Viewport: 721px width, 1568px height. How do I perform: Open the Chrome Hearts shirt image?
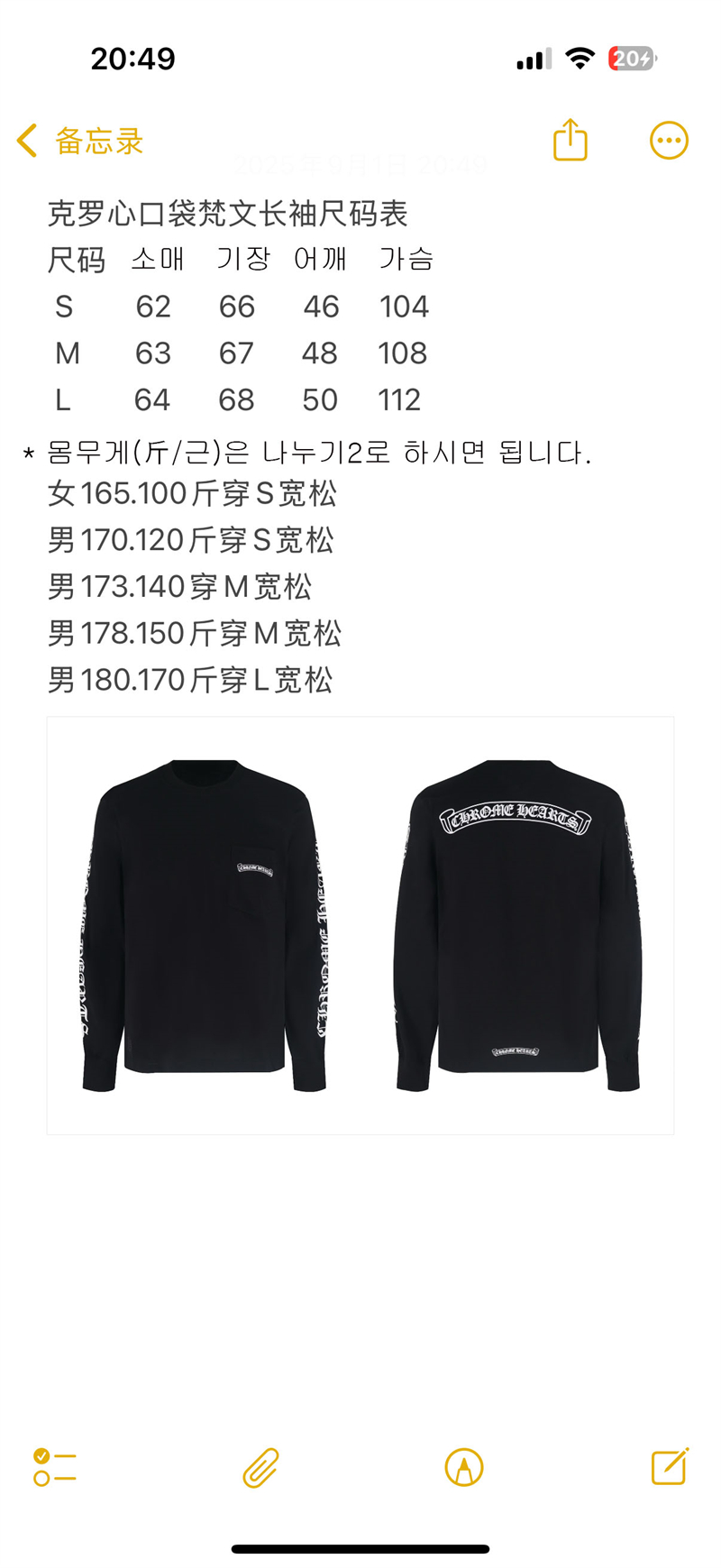(360, 925)
